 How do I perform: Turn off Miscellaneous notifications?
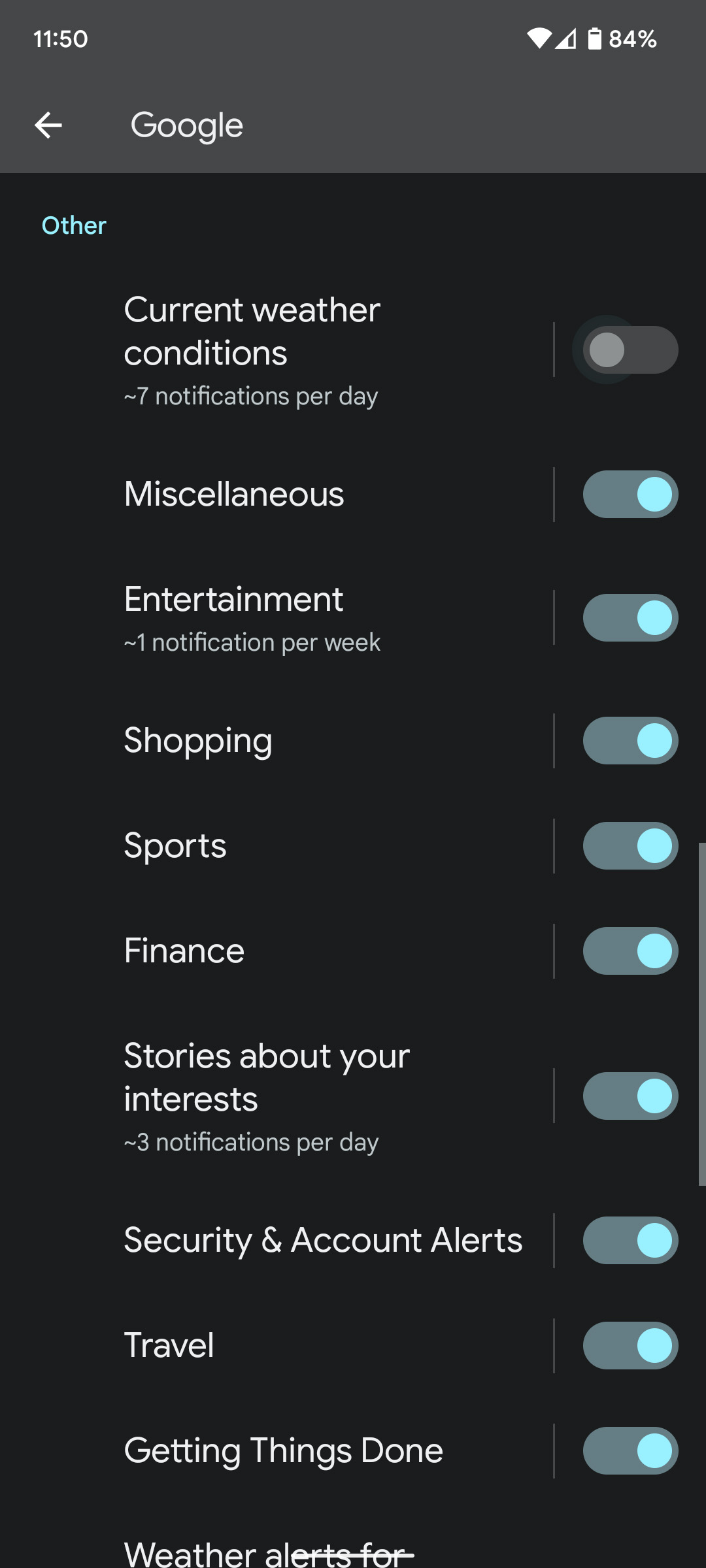(x=630, y=495)
